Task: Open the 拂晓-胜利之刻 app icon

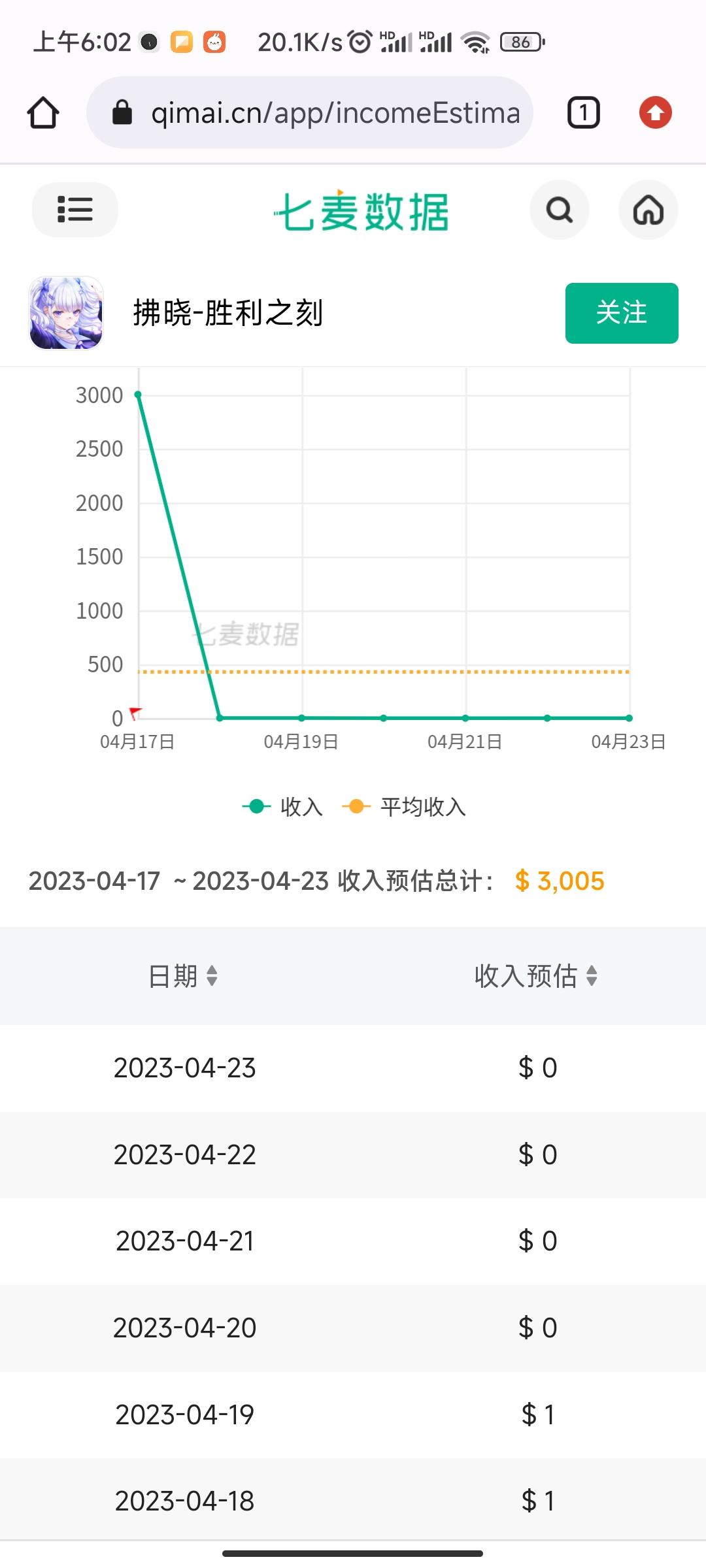Action: tap(67, 313)
